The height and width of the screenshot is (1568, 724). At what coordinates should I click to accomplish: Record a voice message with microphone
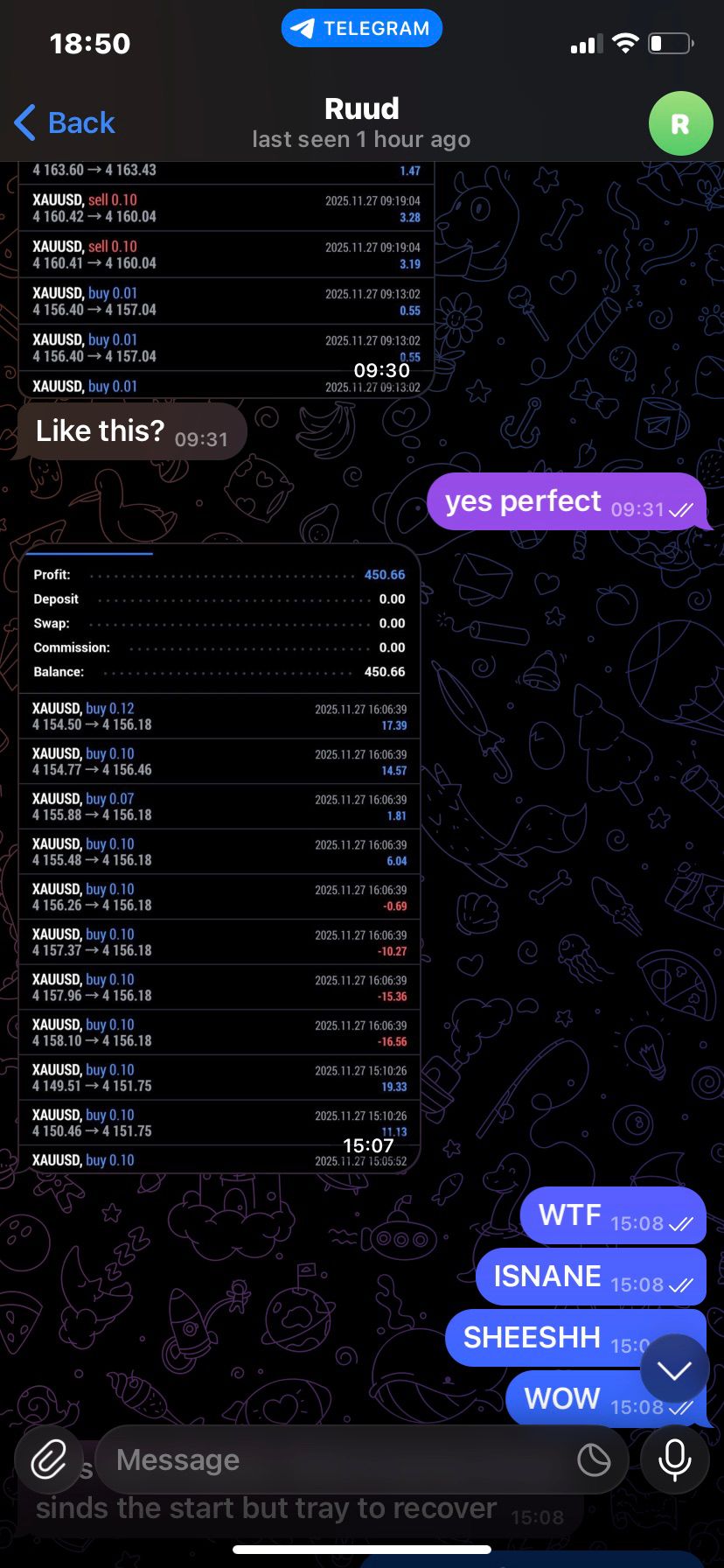(x=674, y=1459)
